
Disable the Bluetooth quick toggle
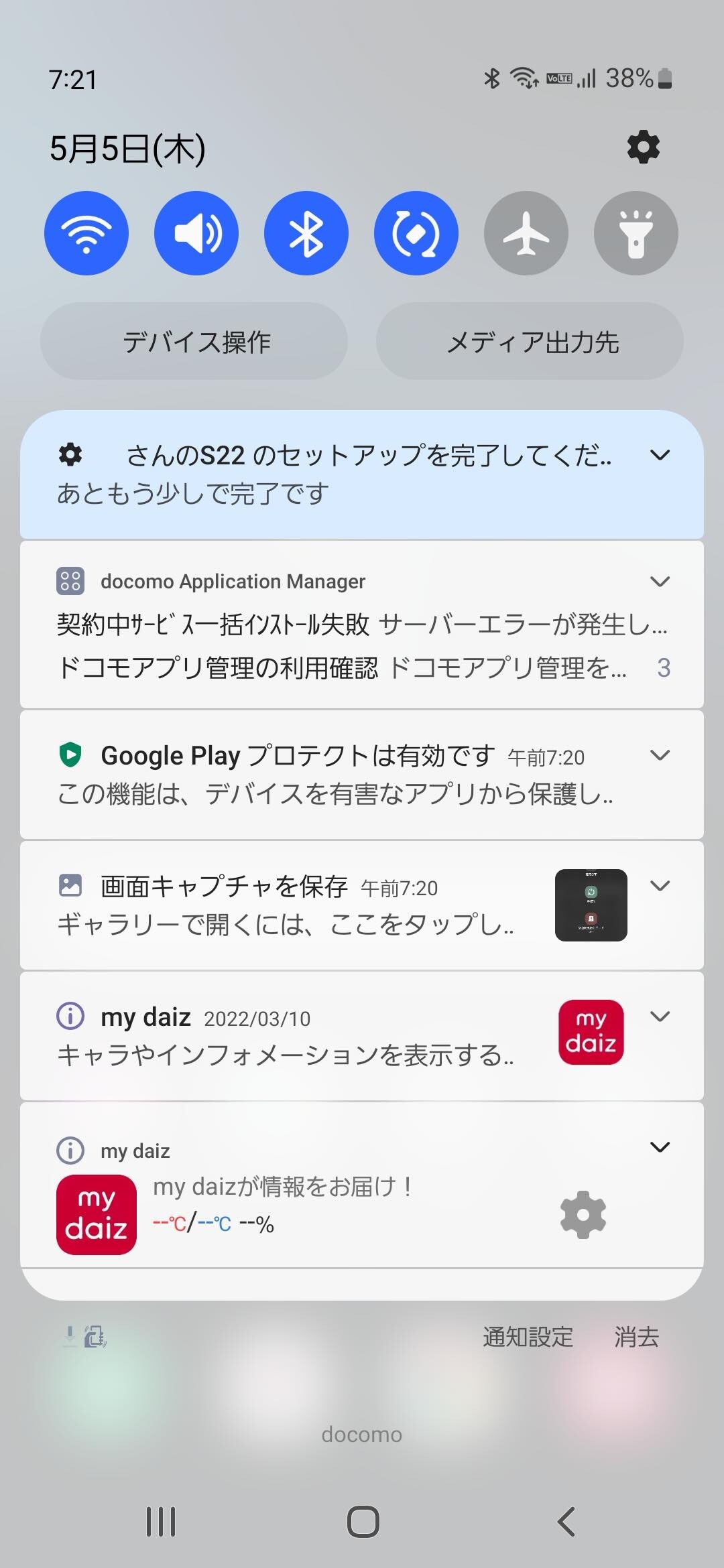(x=306, y=233)
